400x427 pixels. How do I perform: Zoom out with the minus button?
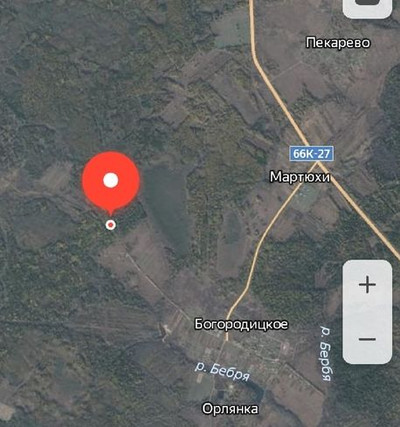coord(367,339)
